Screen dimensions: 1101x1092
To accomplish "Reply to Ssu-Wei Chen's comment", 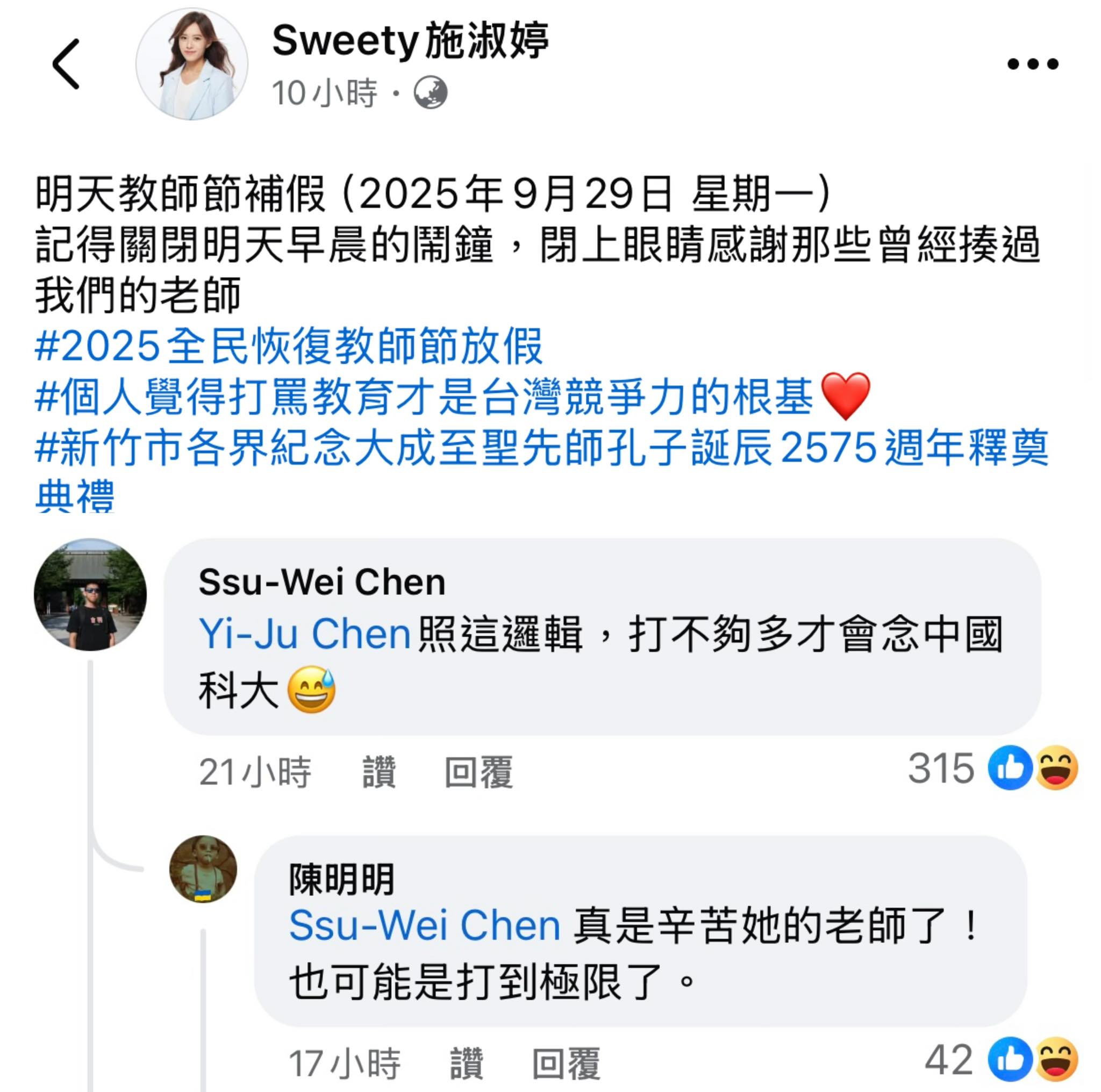I will point(478,772).
